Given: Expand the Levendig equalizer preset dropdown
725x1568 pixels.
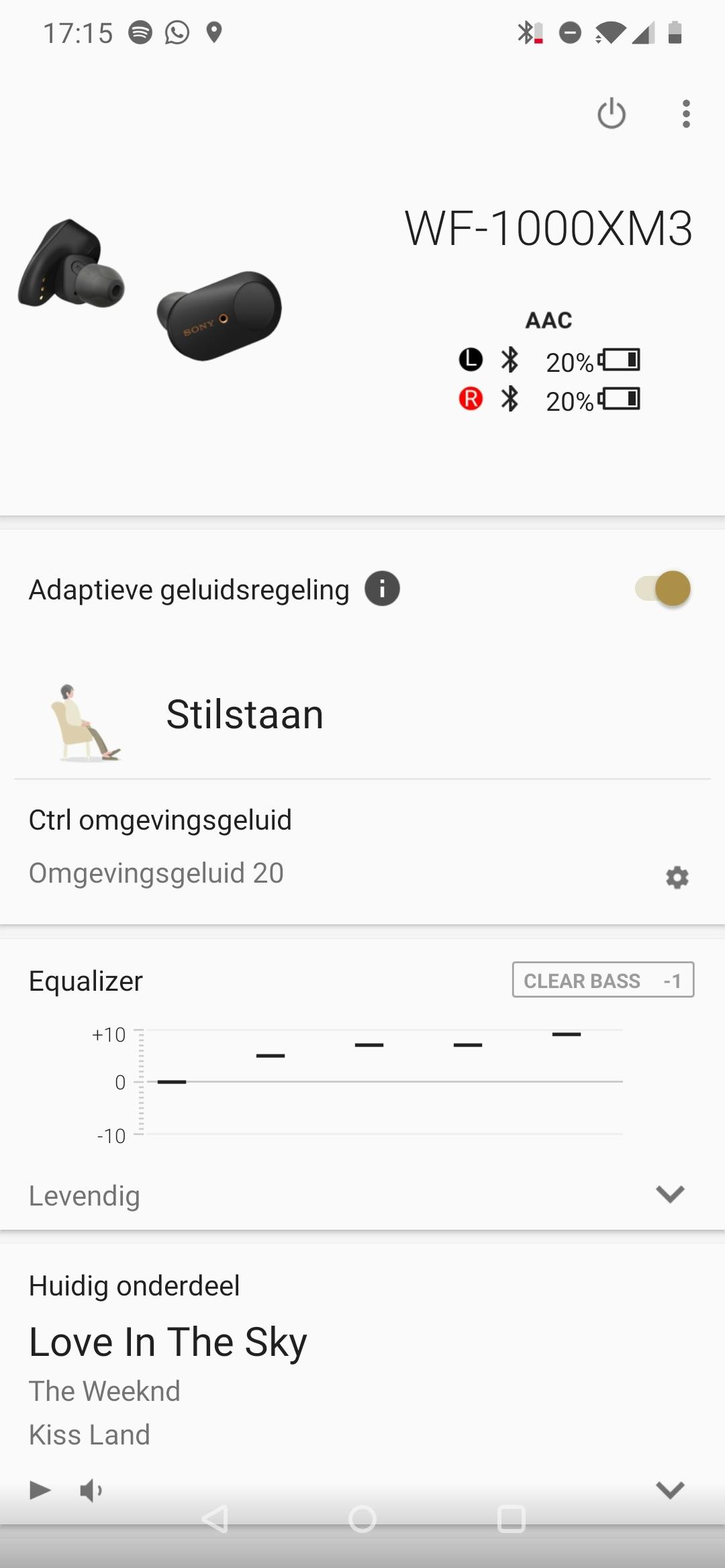Looking at the screenshot, I should tap(669, 1194).
